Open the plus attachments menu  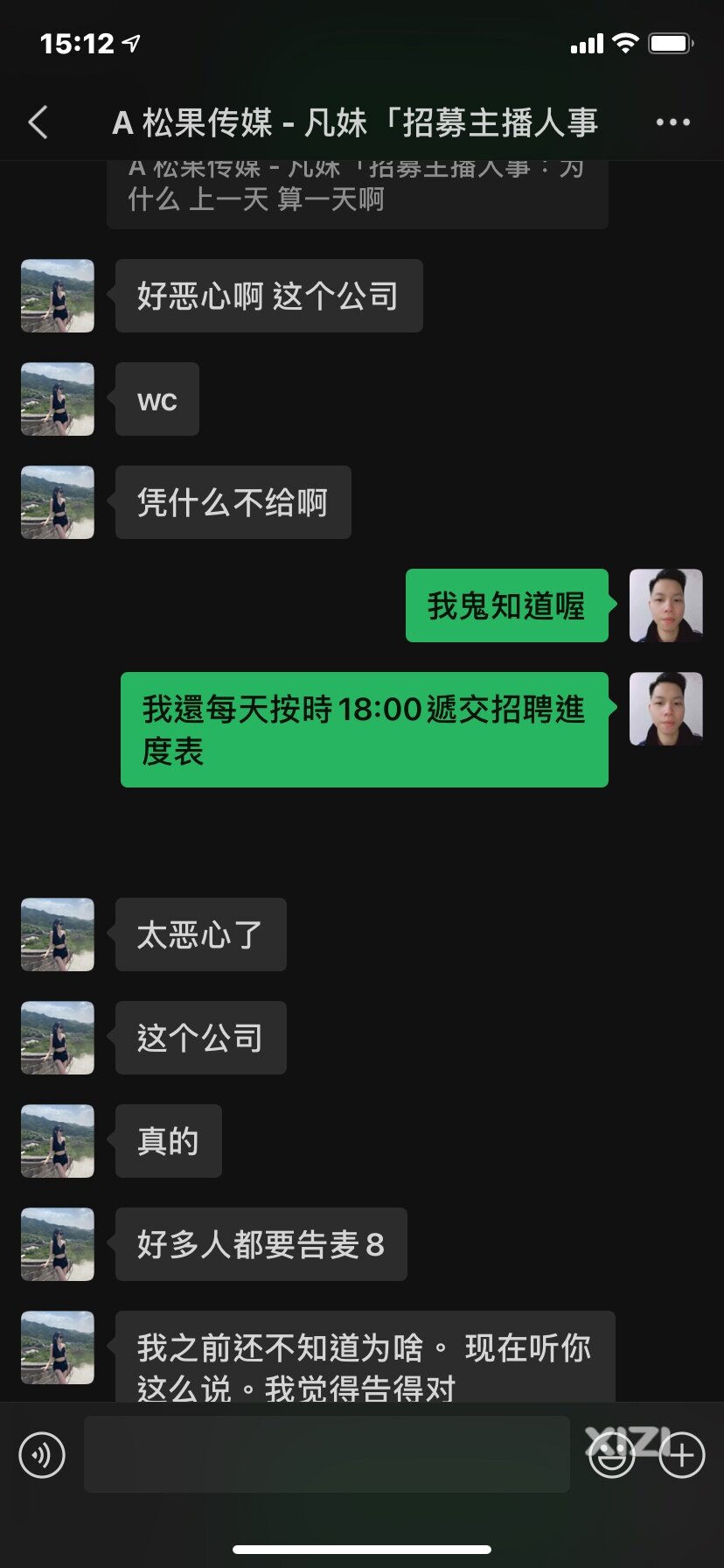[682, 1455]
